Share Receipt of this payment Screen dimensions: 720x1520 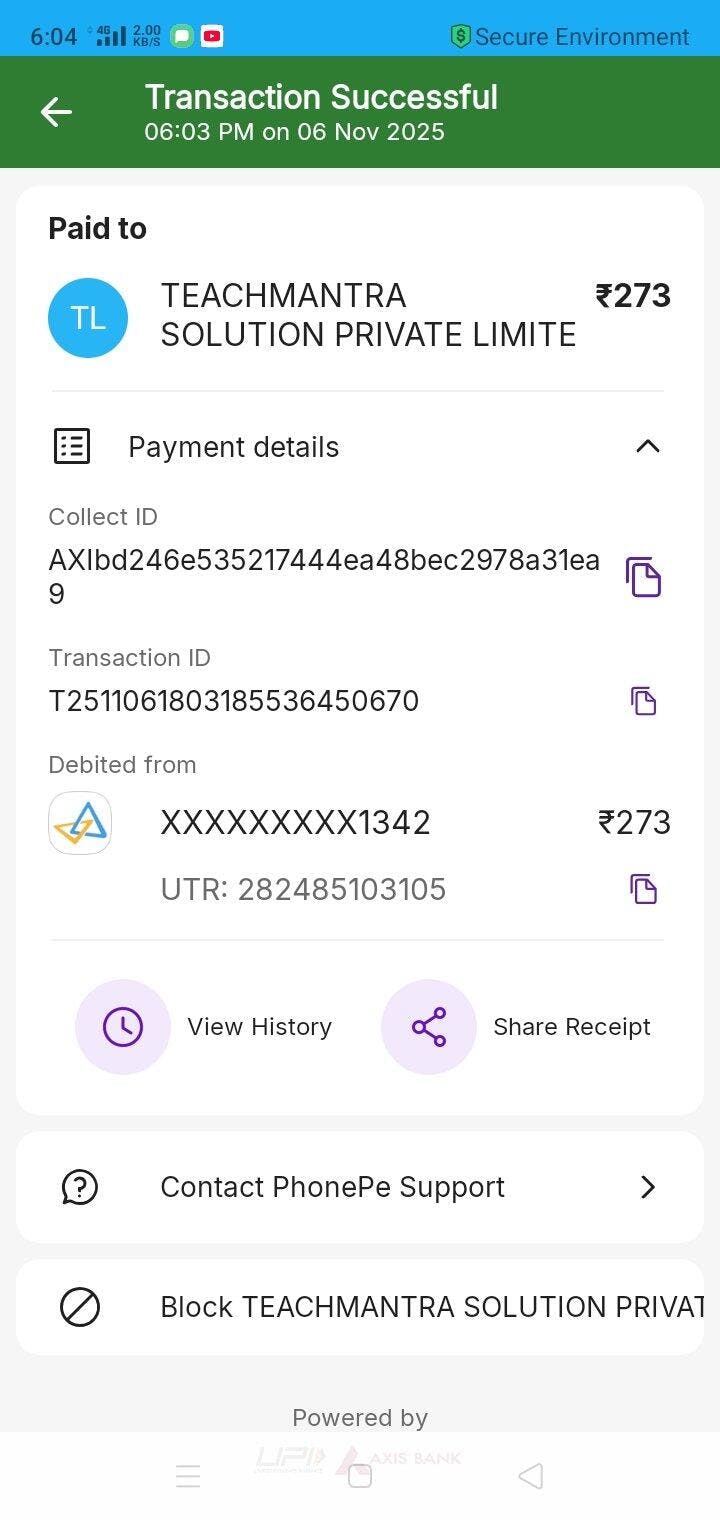point(429,1027)
